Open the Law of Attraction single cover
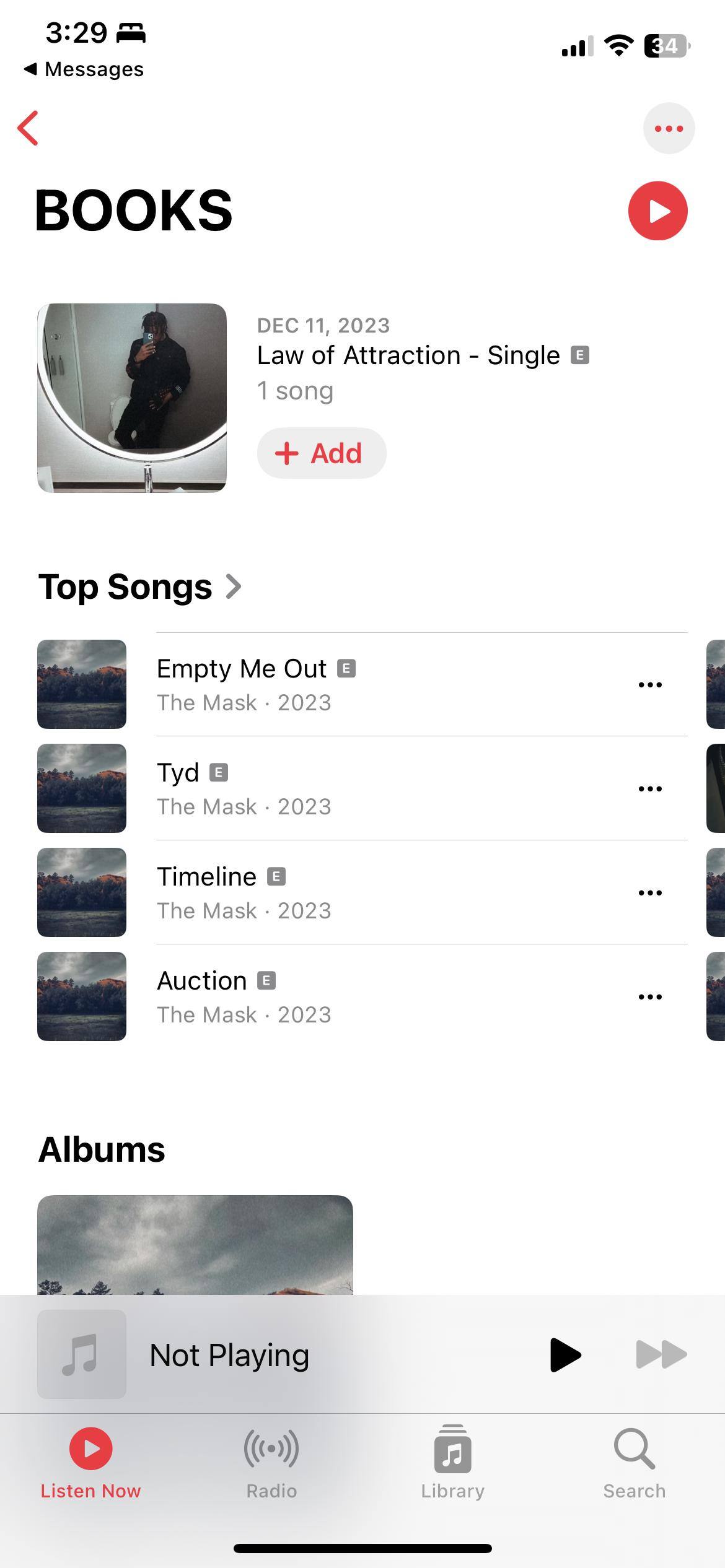Viewport: 725px width, 1568px height. [132, 398]
